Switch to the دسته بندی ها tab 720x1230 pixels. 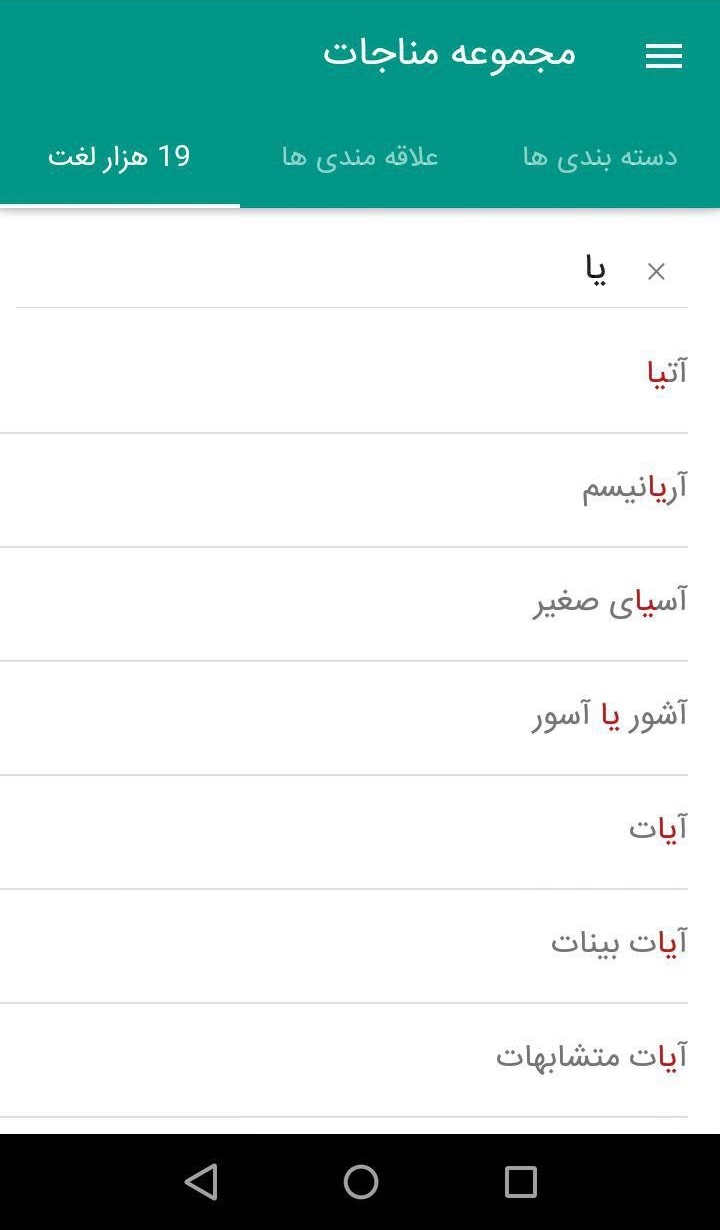coord(600,157)
